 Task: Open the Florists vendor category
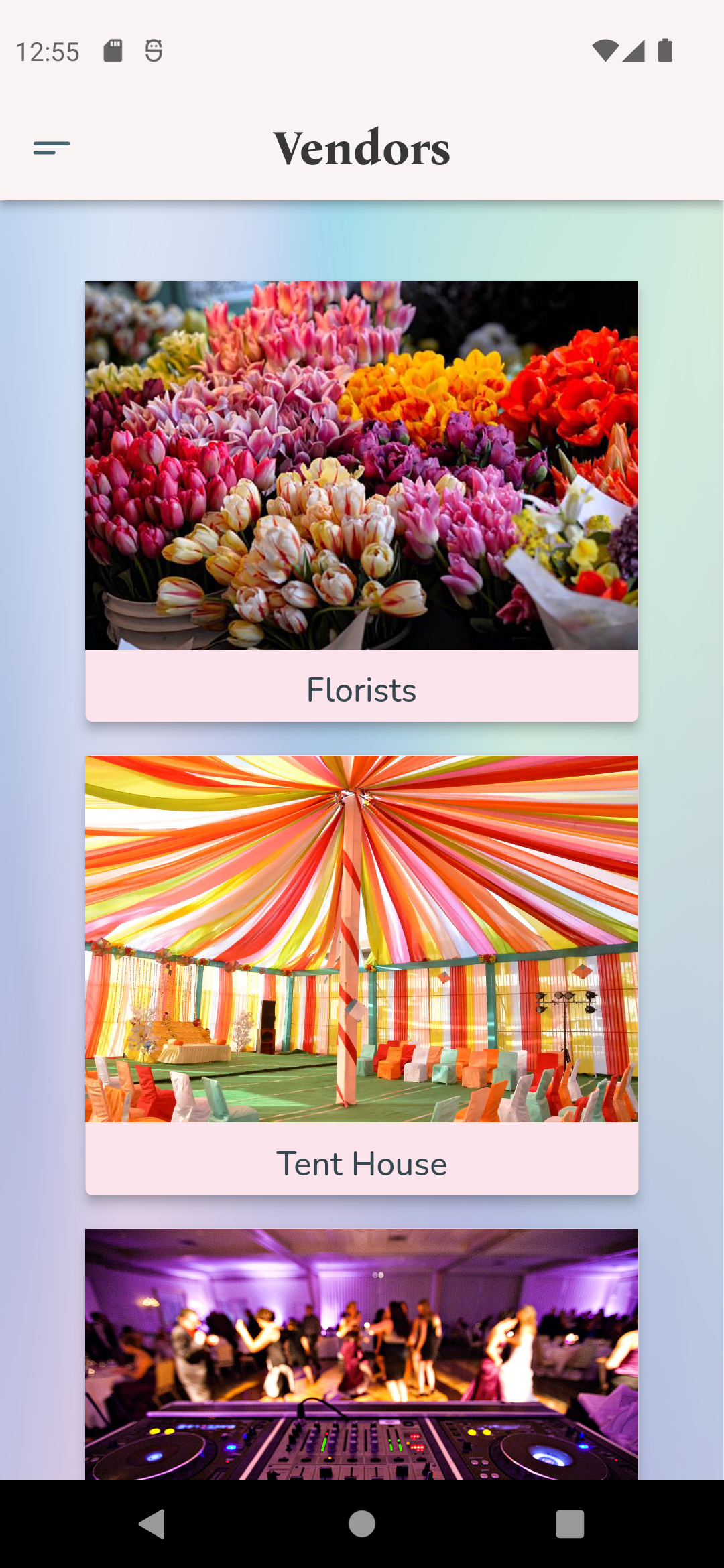[x=361, y=501]
